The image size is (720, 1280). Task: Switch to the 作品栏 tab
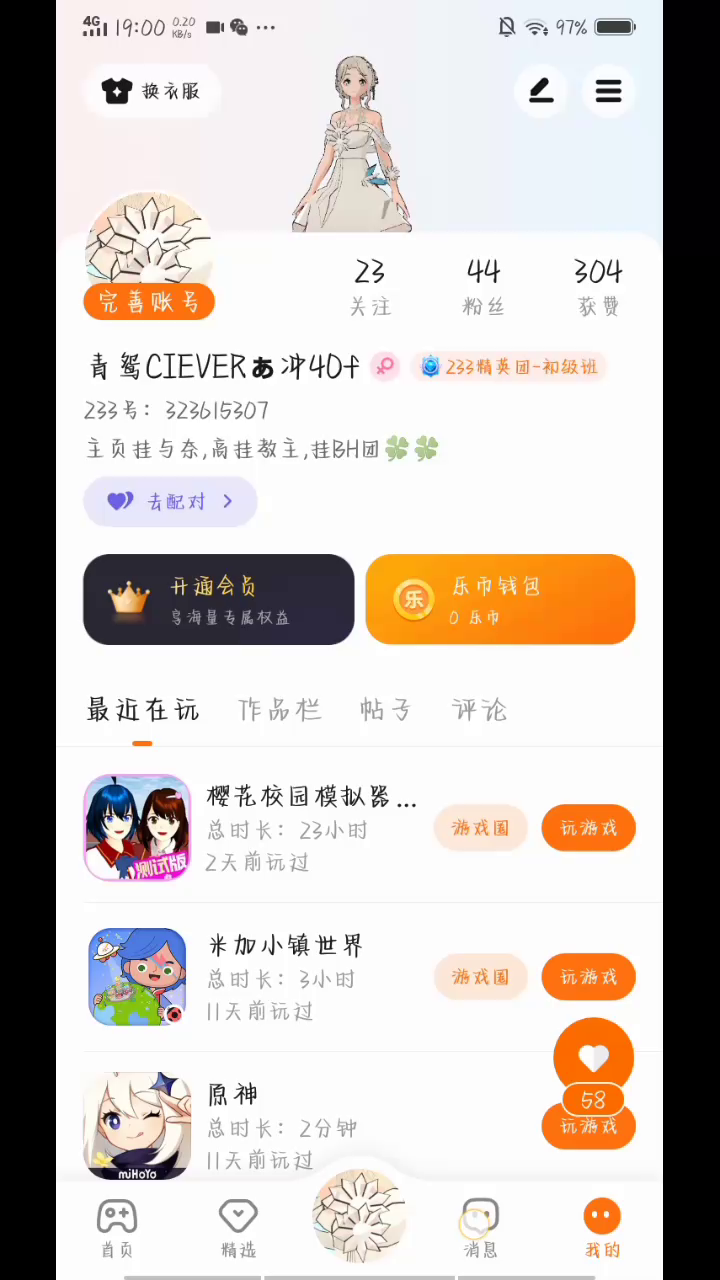pos(280,710)
